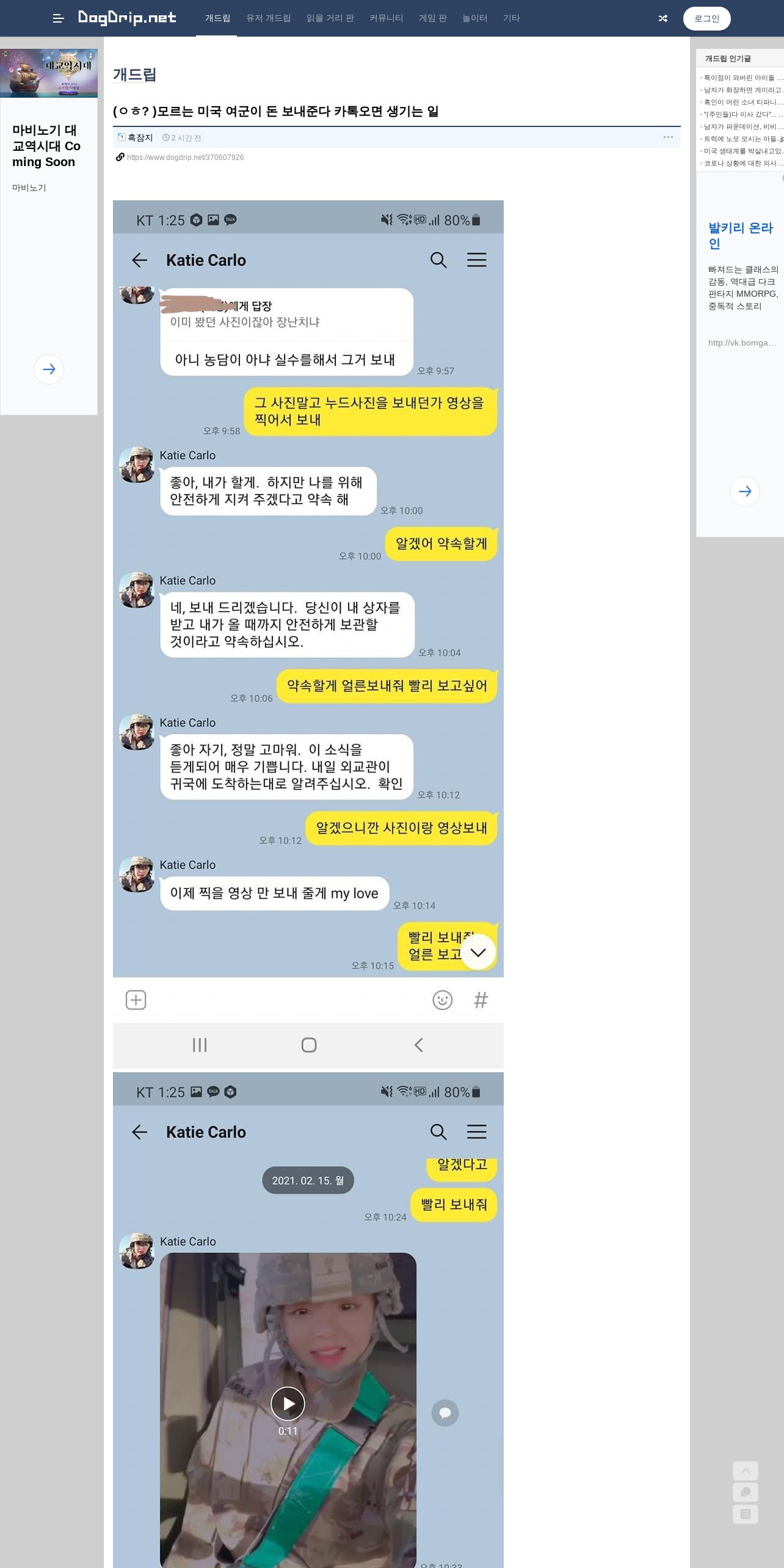Open the 마비노기 ad arrow button
This screenshot has height=1568, width=784.
pyautogui.click(x=49, y=369)
